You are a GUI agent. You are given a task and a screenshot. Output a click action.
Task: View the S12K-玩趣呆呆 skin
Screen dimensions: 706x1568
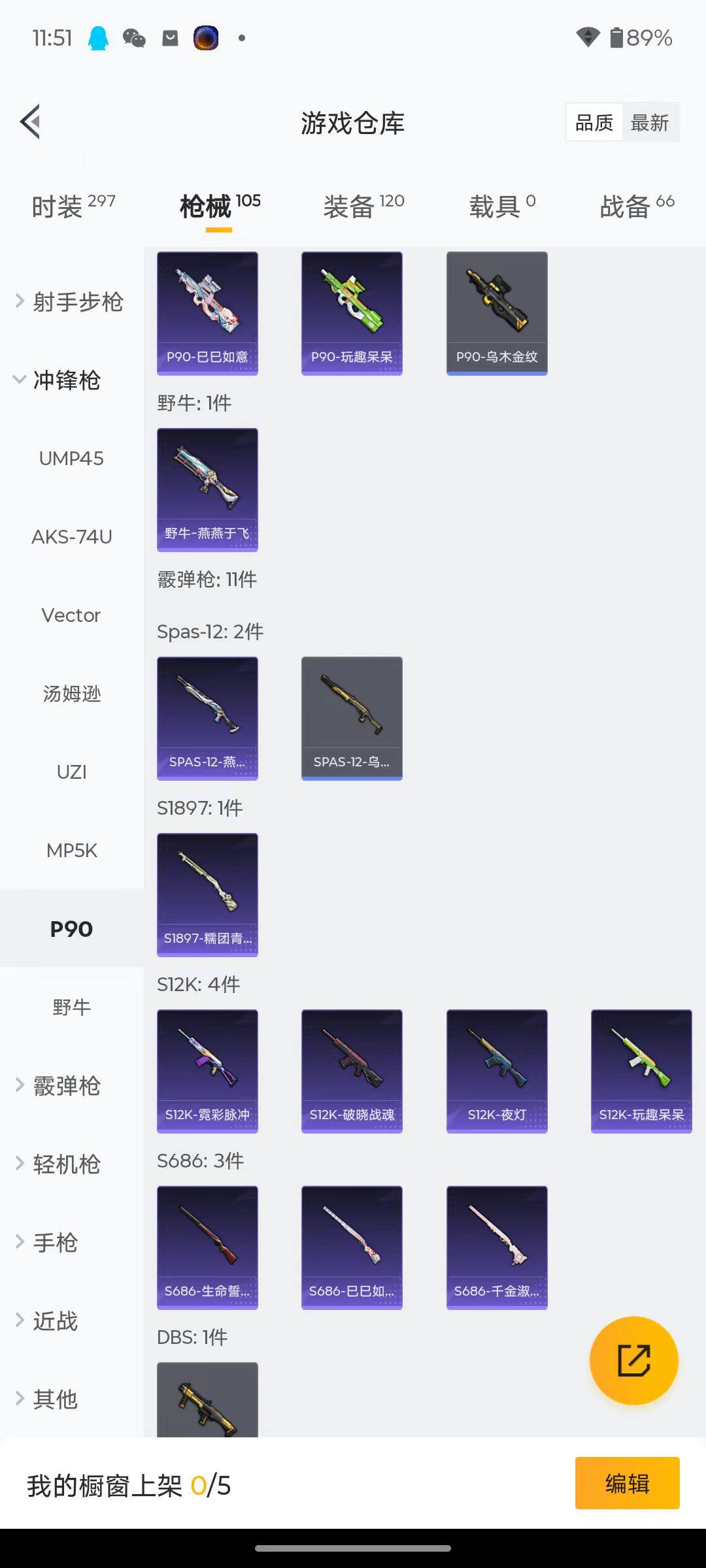tap(641, 1071)
